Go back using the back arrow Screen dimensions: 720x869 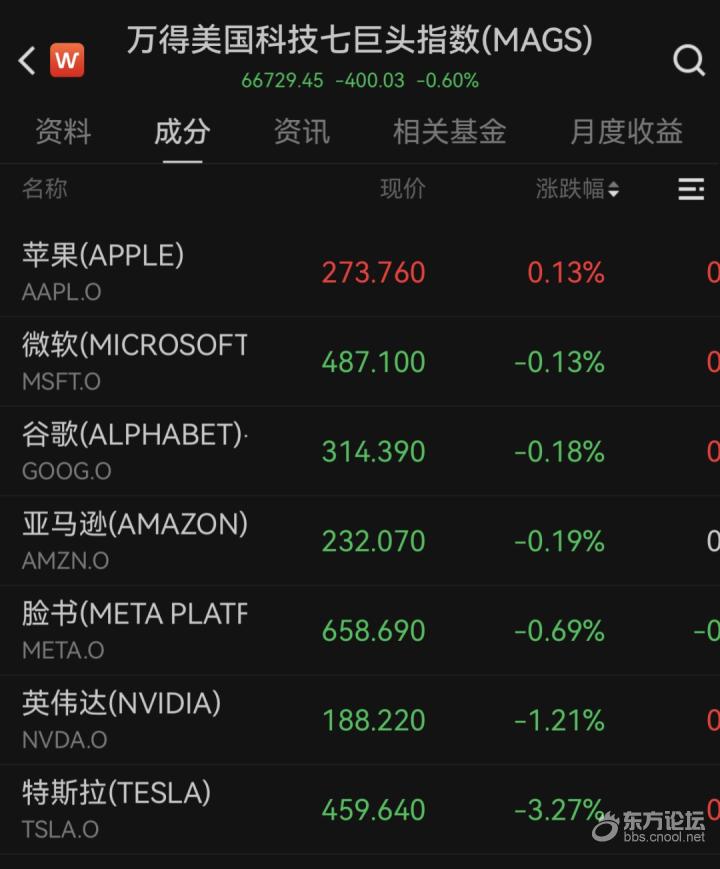click(27, 60)
